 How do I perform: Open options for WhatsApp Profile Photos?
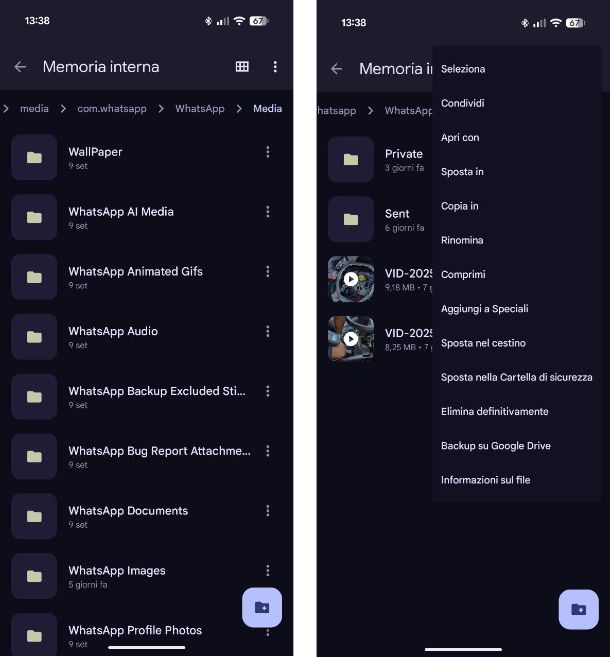(267, 631)
